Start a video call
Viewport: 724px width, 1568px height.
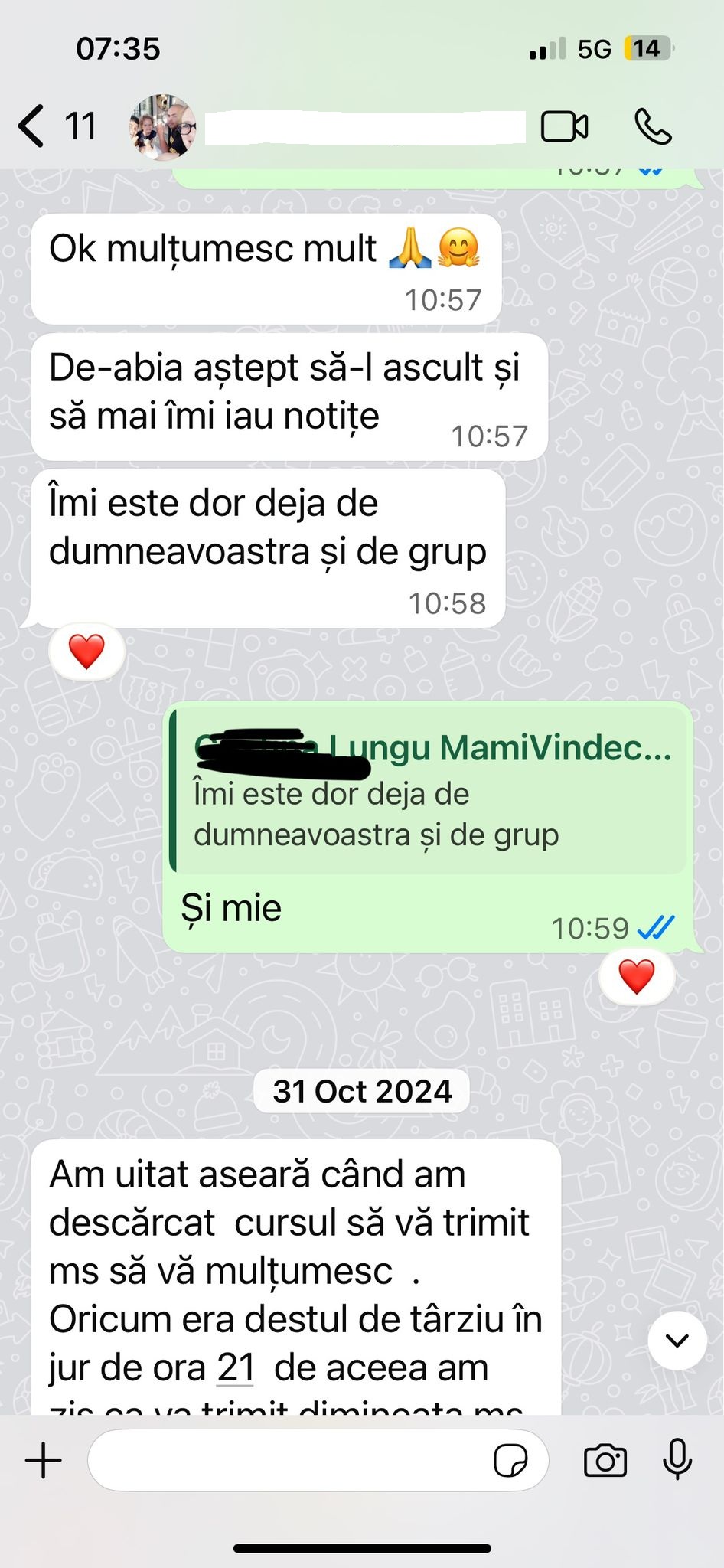point(564,127)
